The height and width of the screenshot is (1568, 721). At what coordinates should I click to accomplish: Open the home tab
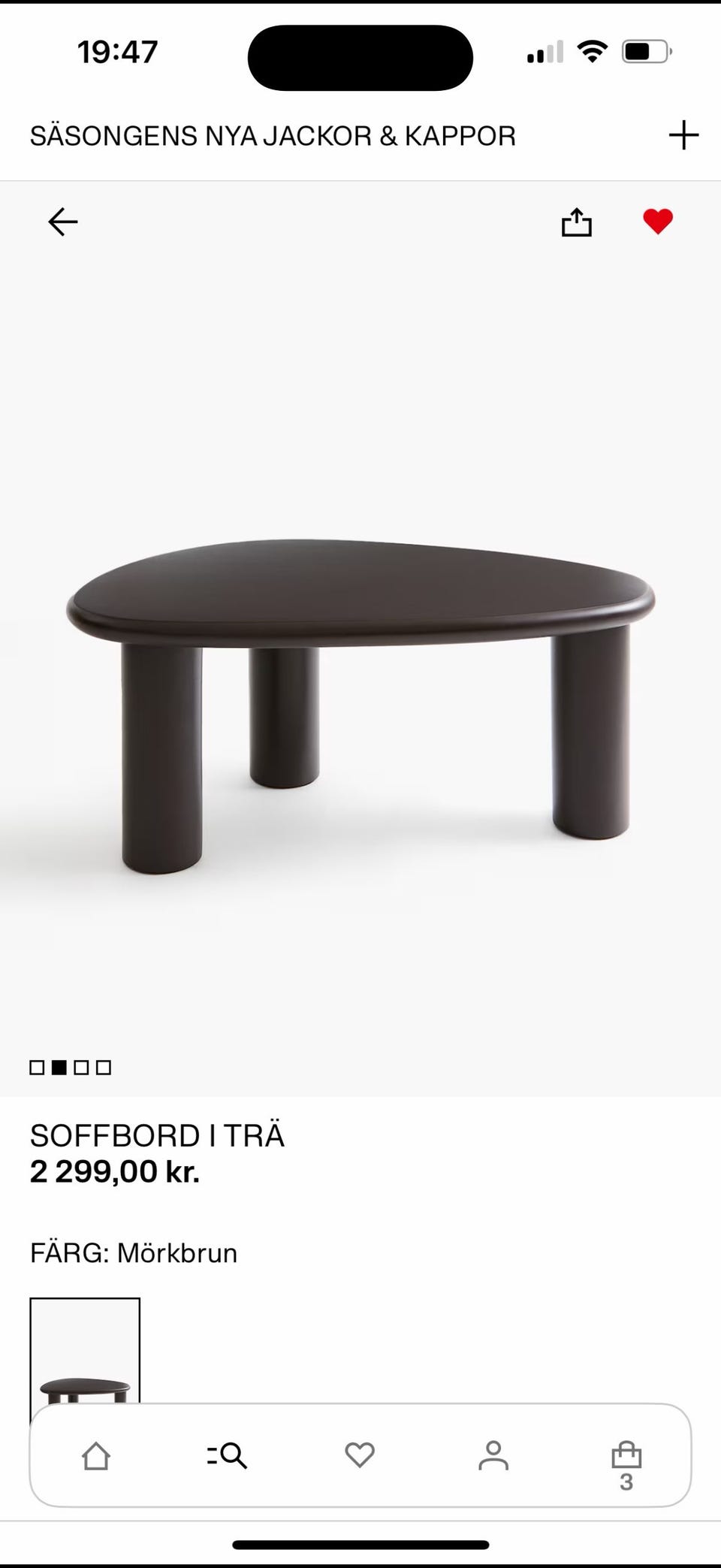coord(96,1456)
